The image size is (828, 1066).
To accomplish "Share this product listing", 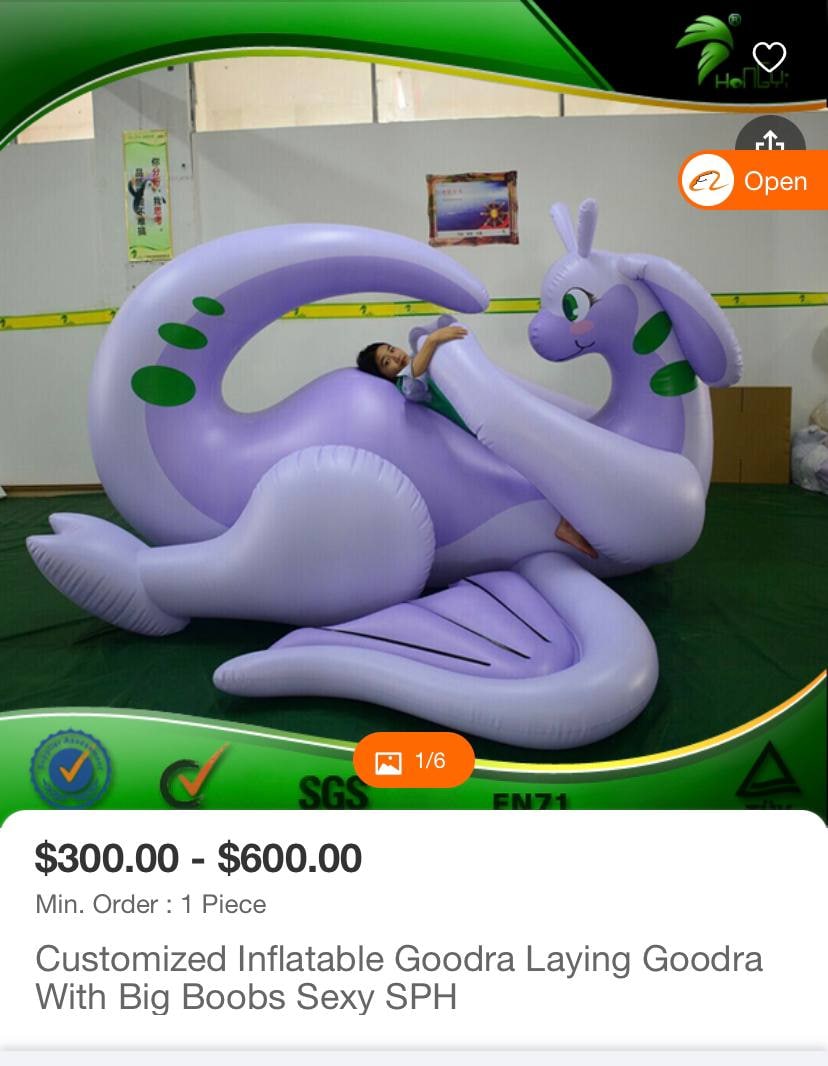I will coord(770,139).
